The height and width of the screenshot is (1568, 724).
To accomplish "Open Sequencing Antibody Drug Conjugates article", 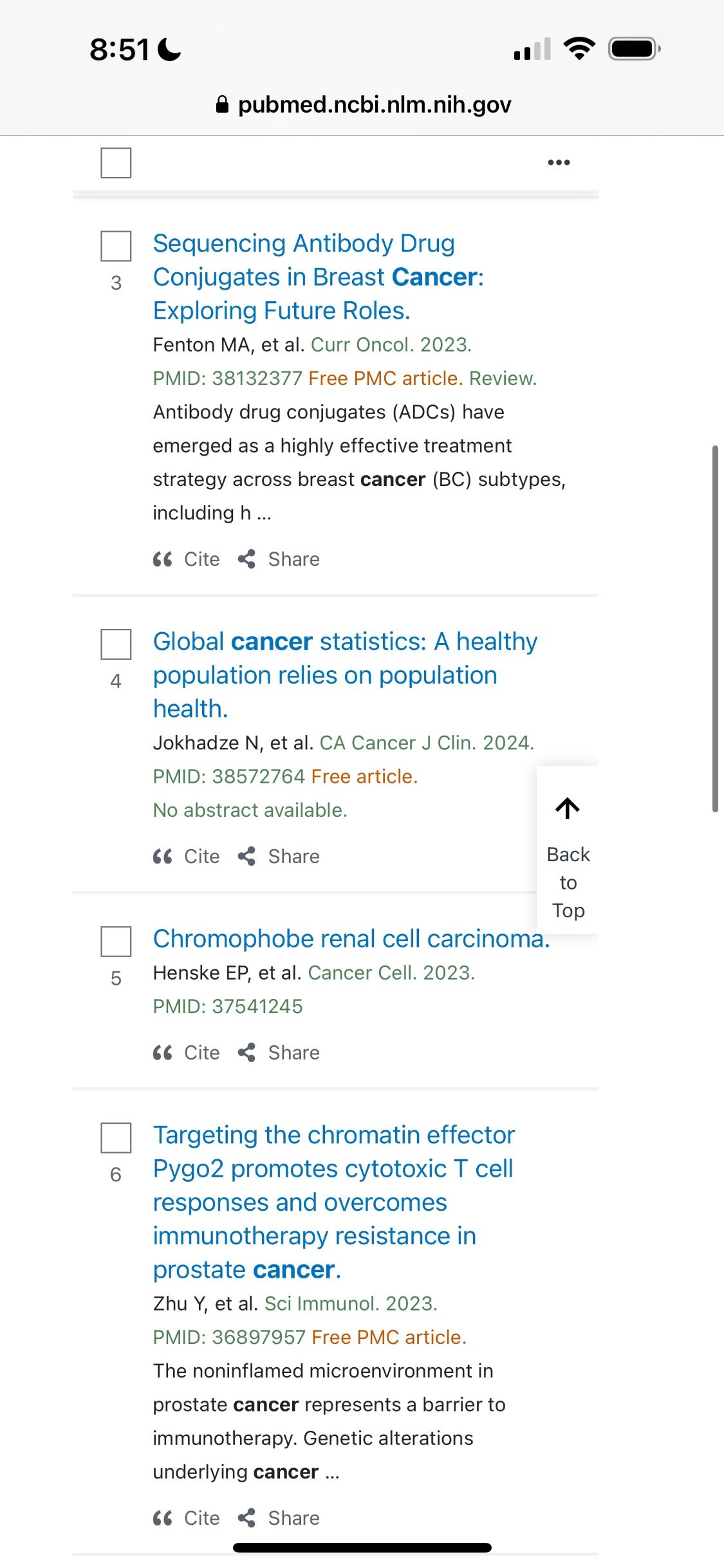I will 318,277.
